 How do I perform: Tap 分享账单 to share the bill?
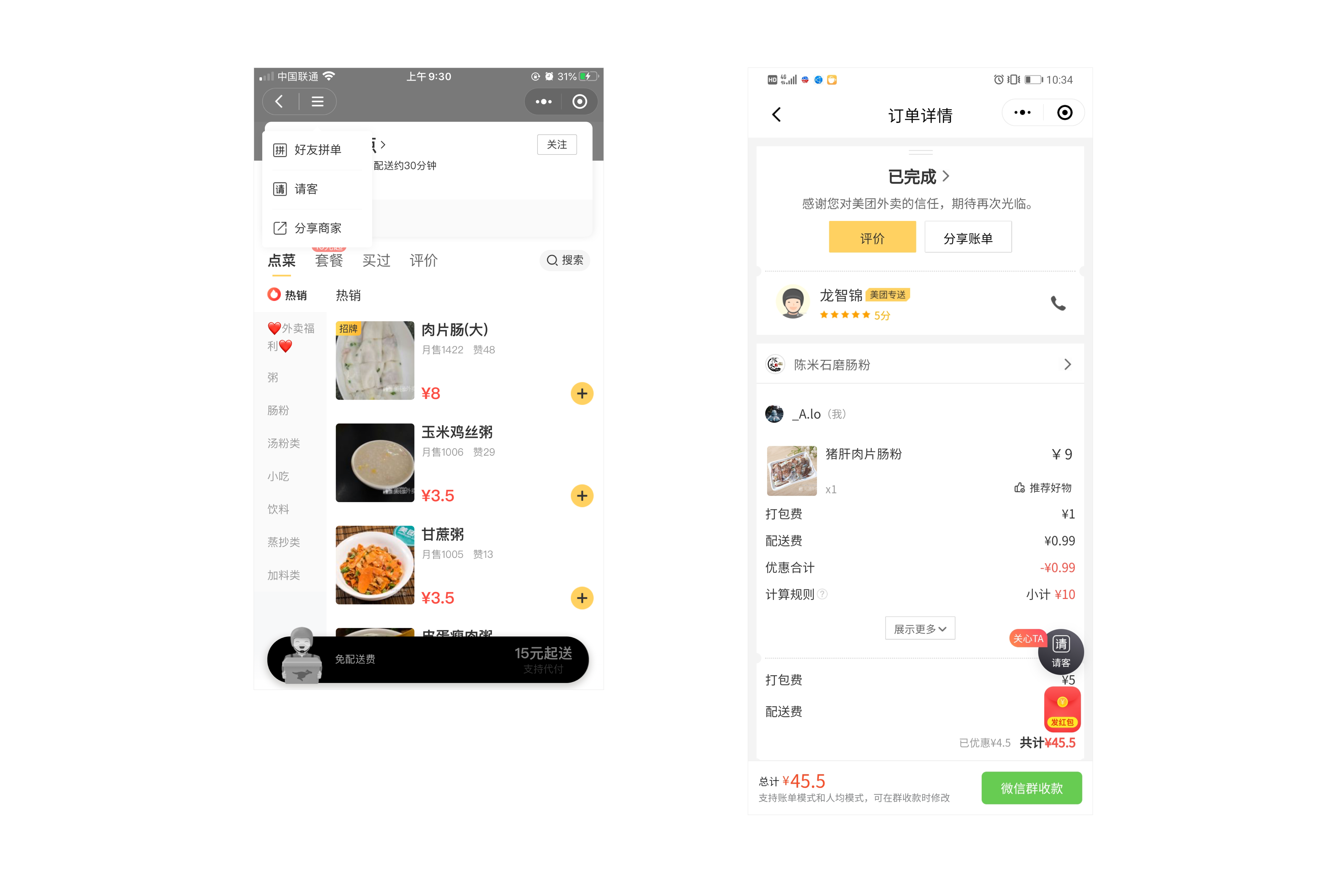click(x=968, y=237)
